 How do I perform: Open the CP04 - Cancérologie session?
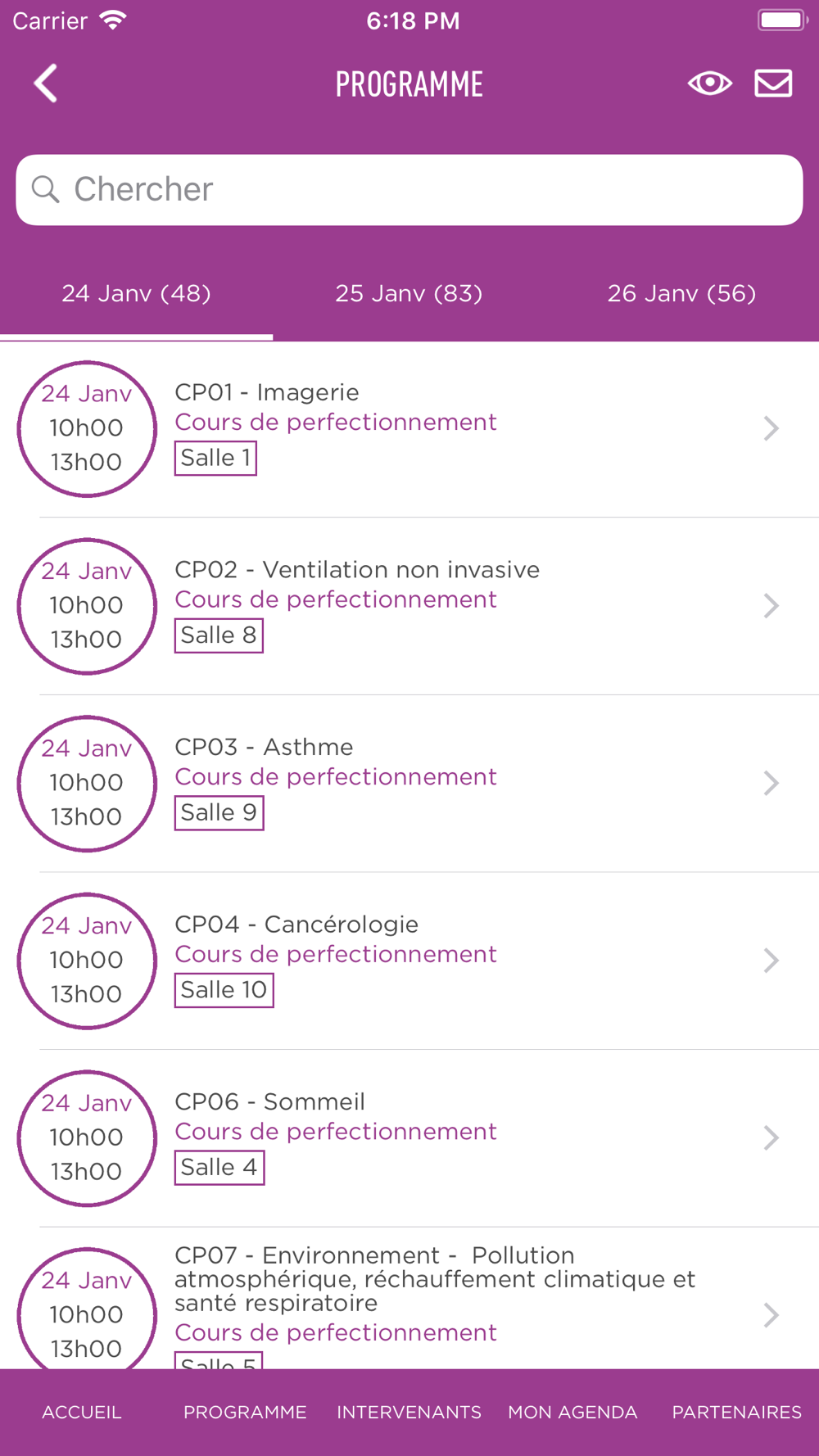click(409, 961)
